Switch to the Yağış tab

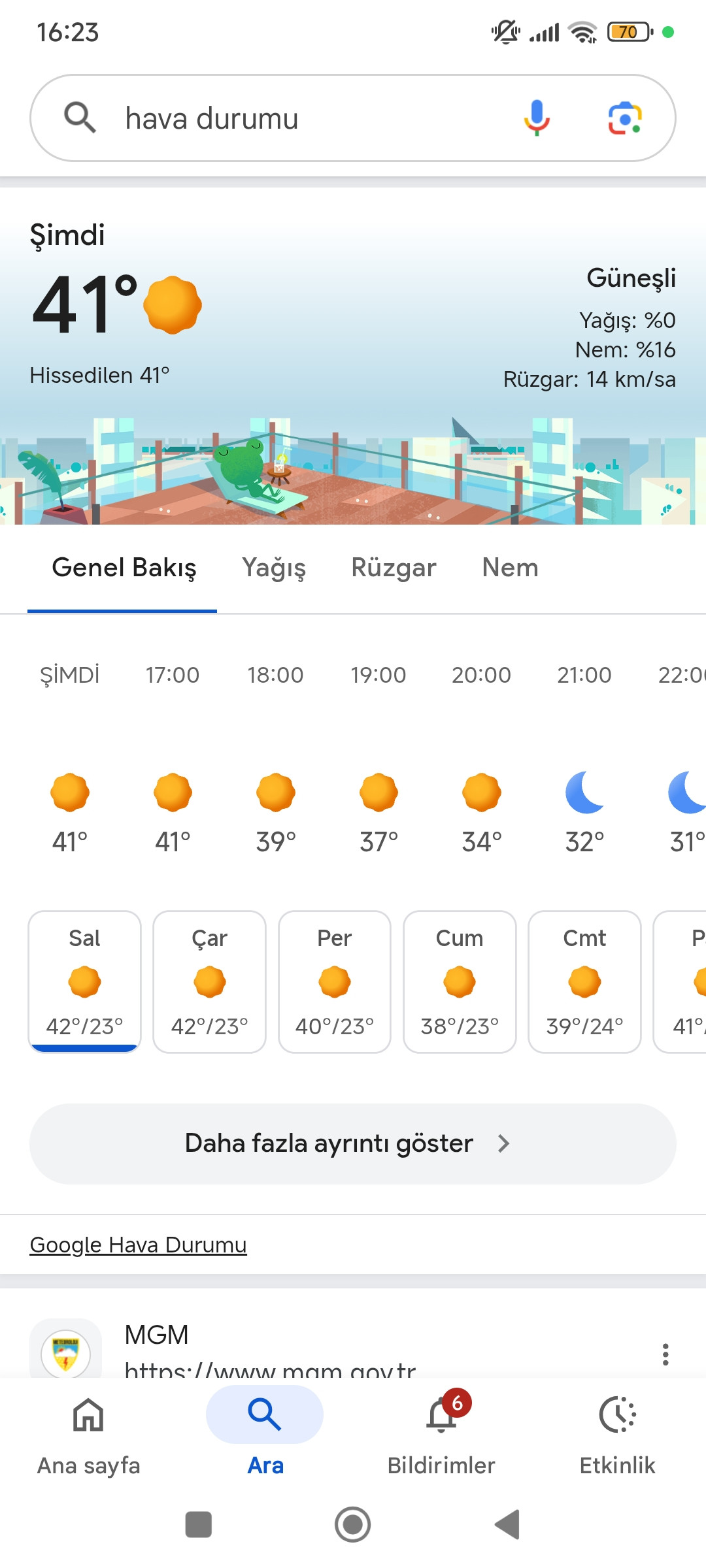274,568
